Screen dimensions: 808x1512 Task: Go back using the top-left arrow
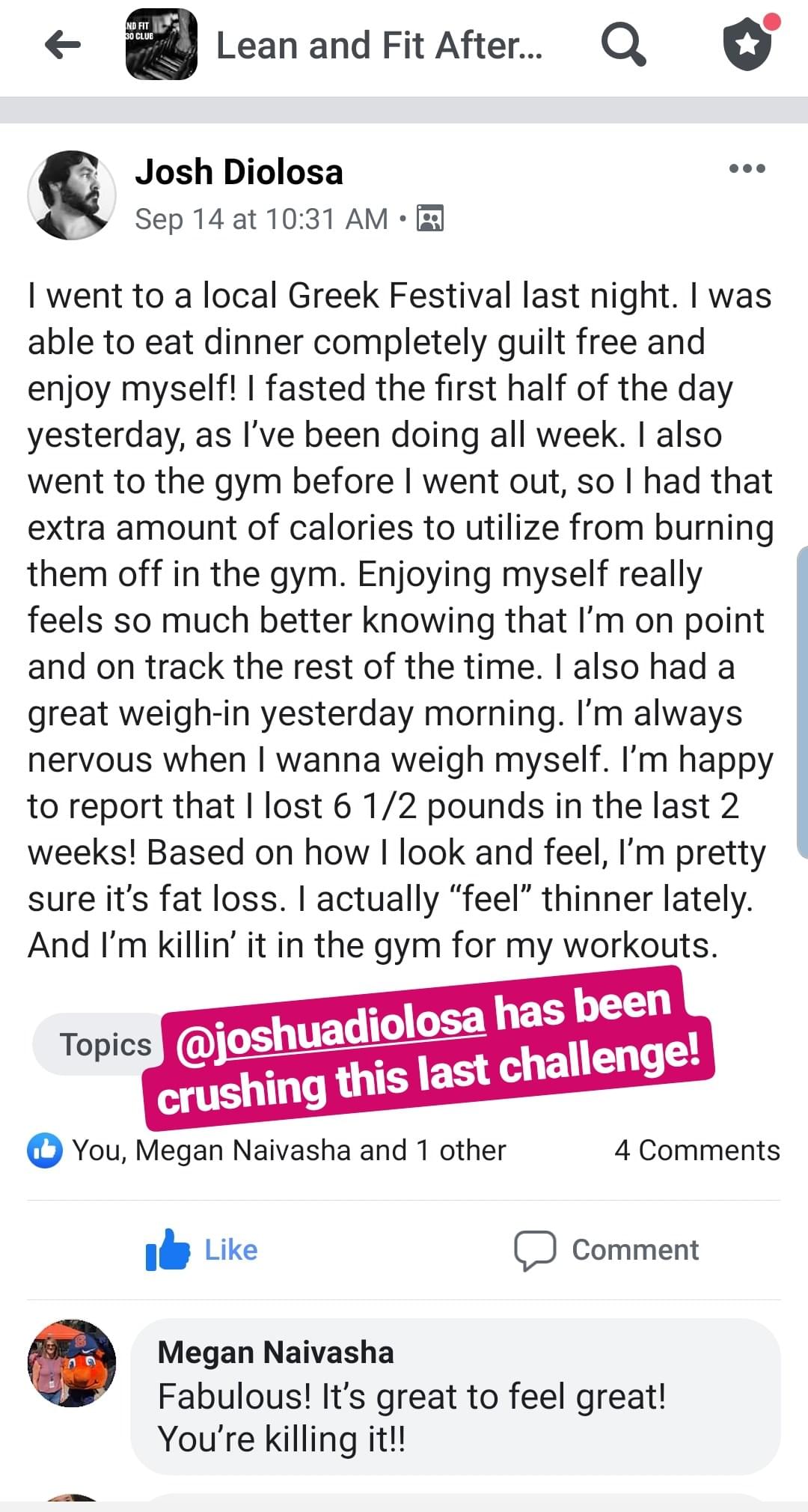pyautogui.click(x=63, y=45)
